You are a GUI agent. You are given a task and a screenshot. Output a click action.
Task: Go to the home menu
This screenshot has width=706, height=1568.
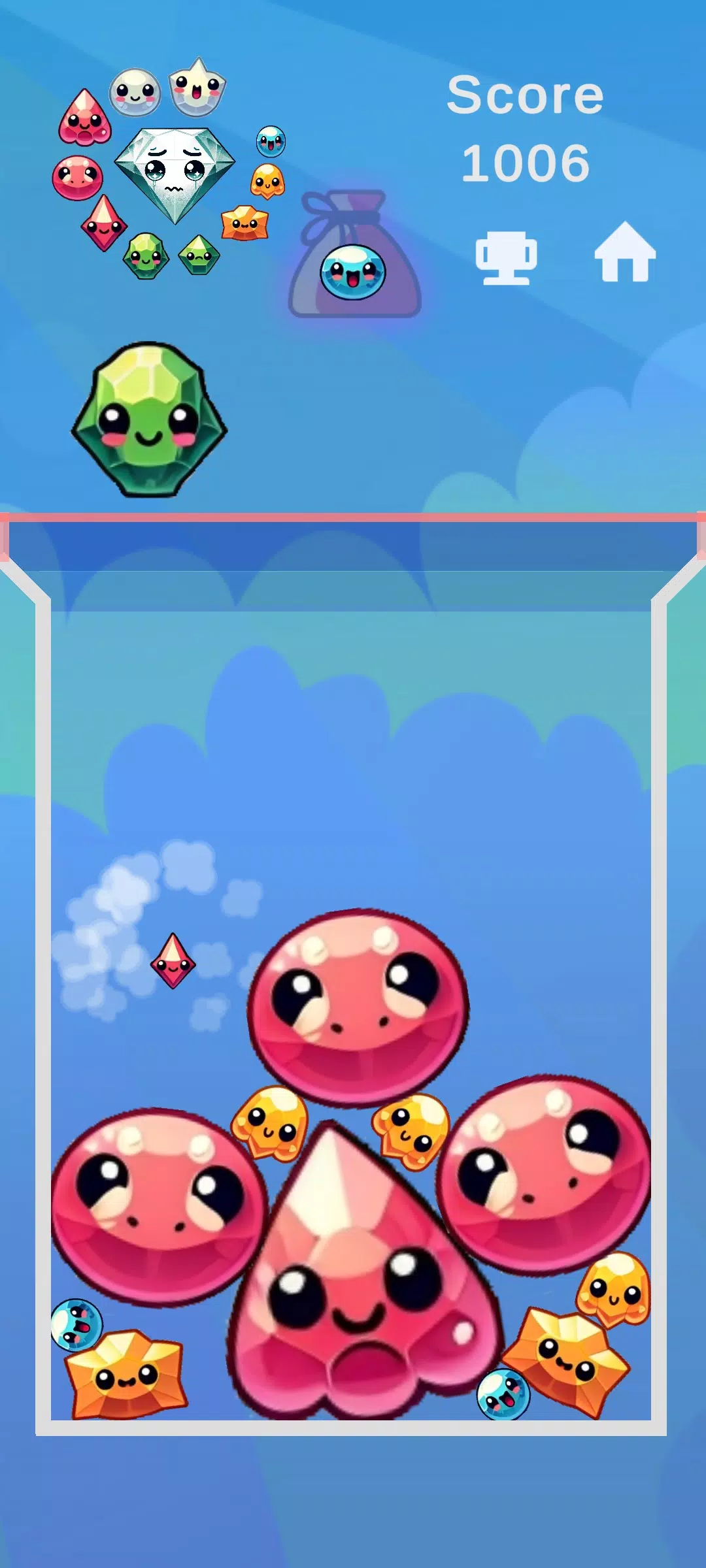coord(624,252)
